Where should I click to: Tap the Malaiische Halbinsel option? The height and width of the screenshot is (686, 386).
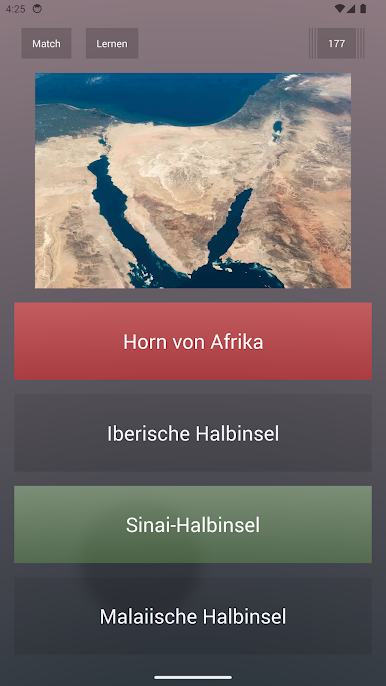pos(193,616)
